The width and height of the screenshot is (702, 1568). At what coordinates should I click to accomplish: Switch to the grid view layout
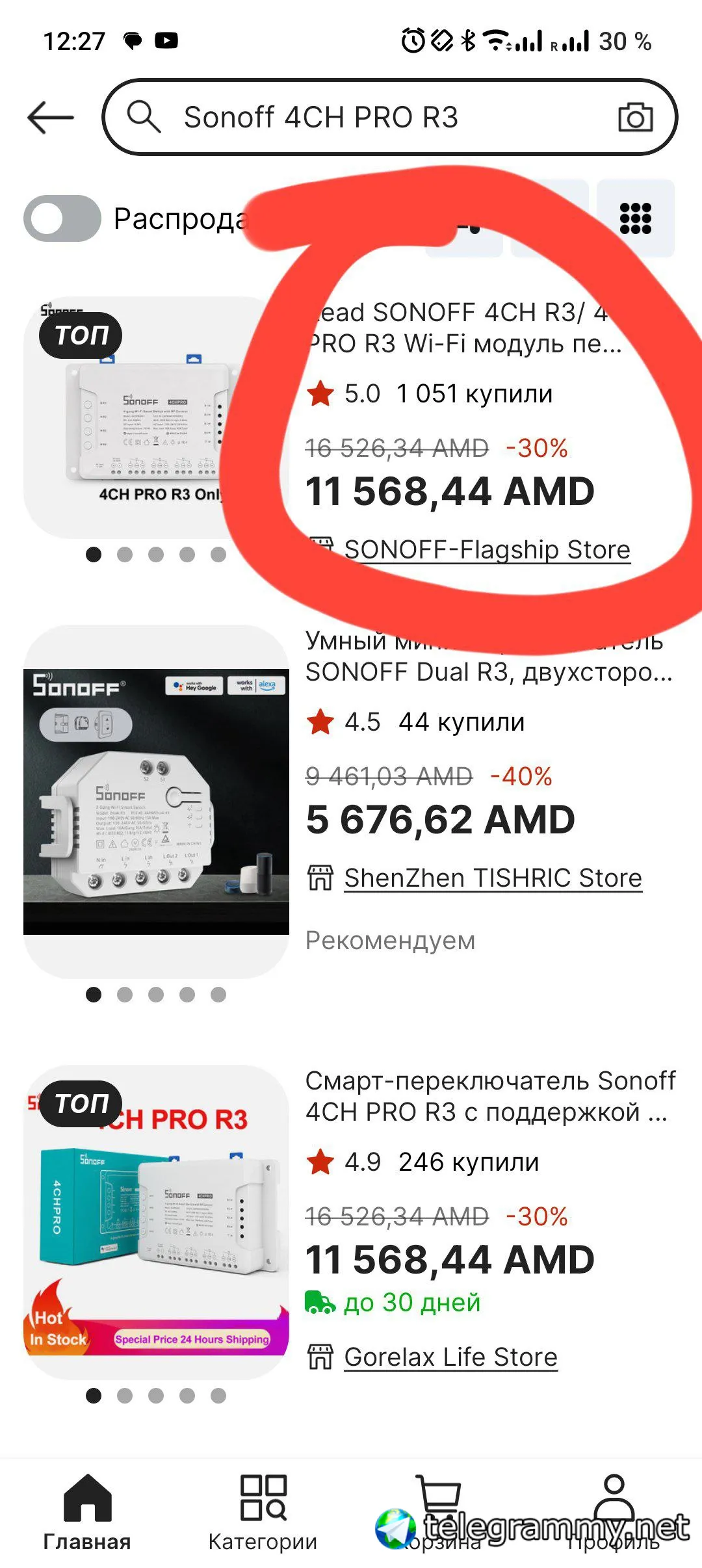point(635,218)
